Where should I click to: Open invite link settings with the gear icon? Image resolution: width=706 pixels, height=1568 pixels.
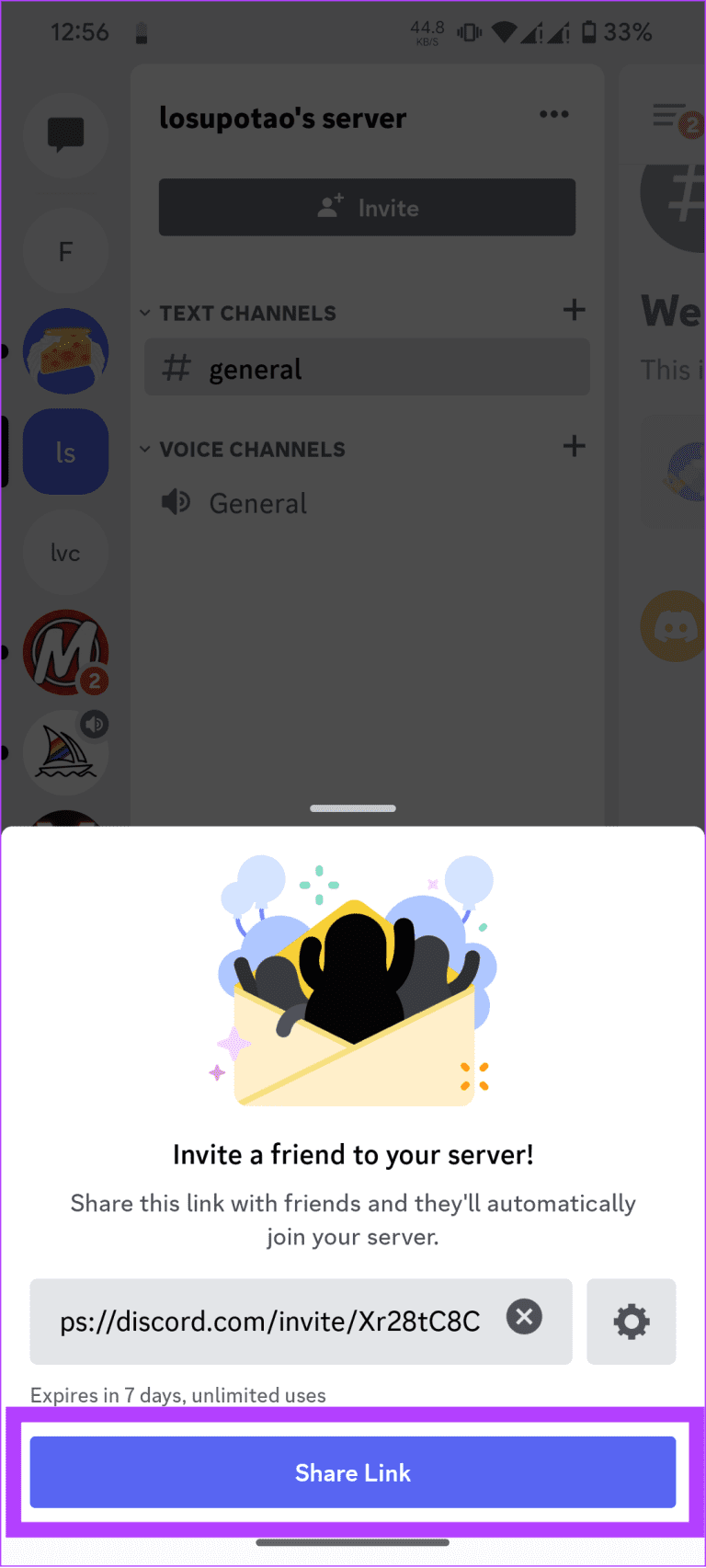[631, 1322]
